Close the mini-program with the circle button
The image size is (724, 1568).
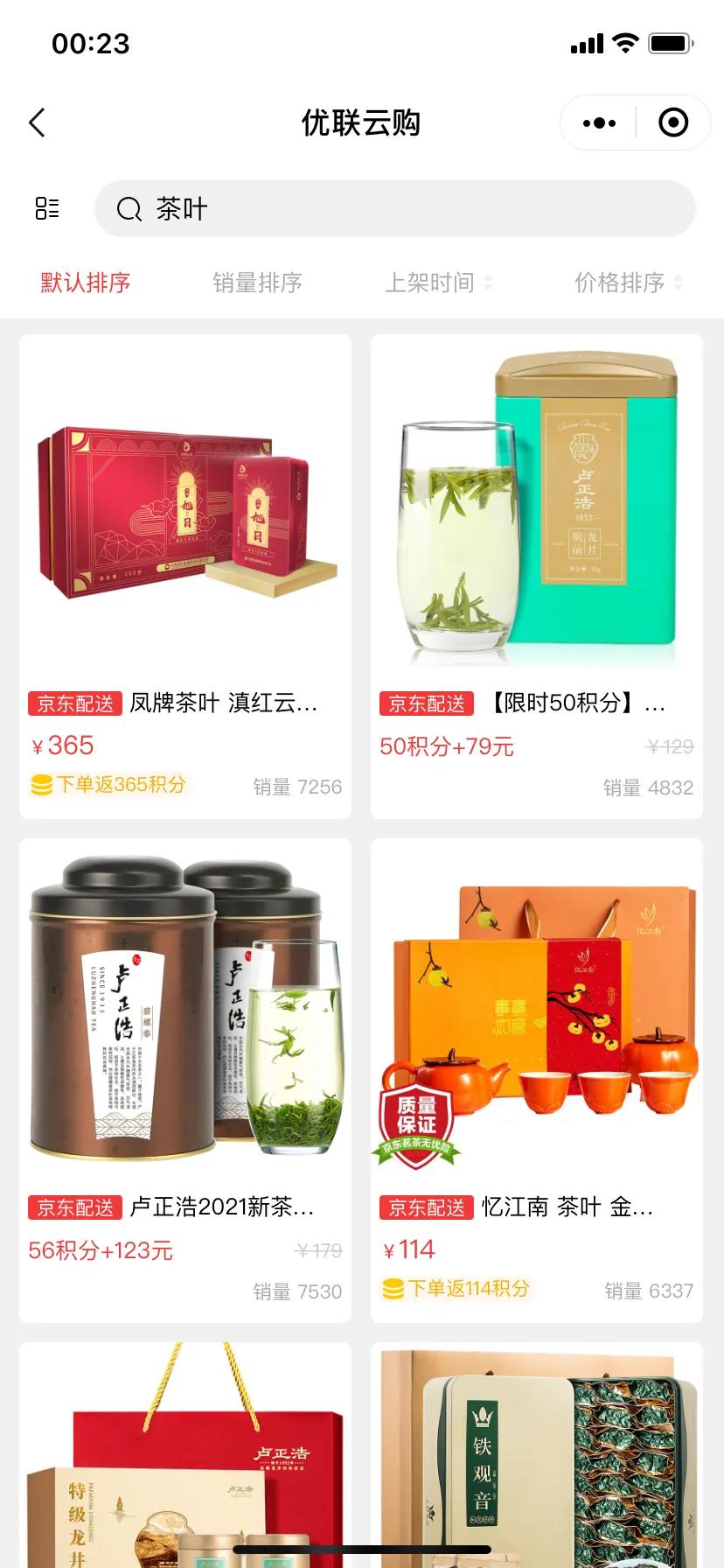(x=672, y=123)
